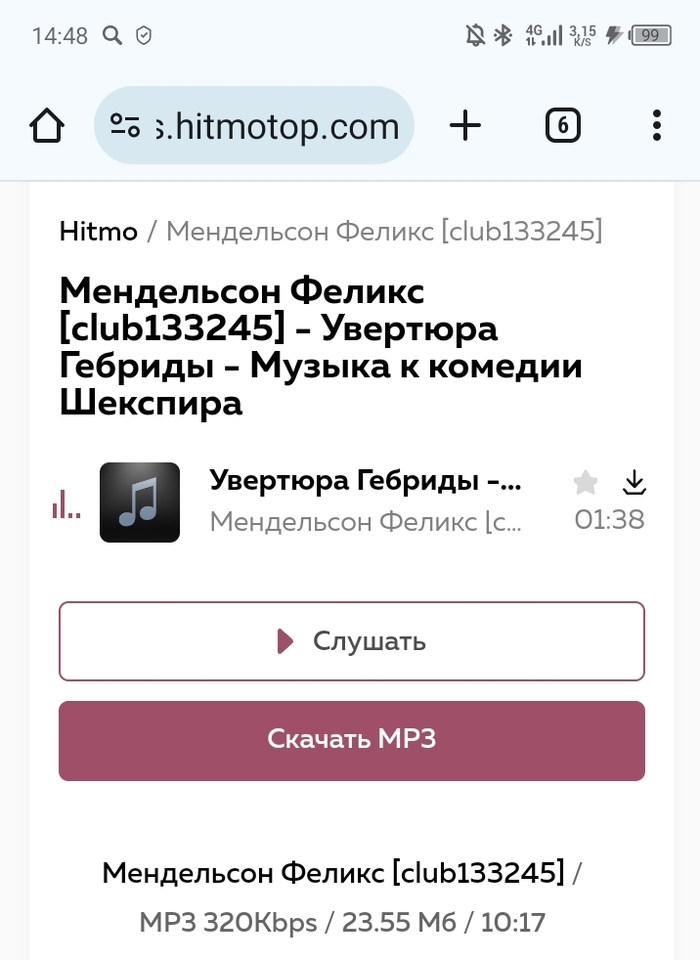Add Увертюра Гебриды to favorites with star

585,484
